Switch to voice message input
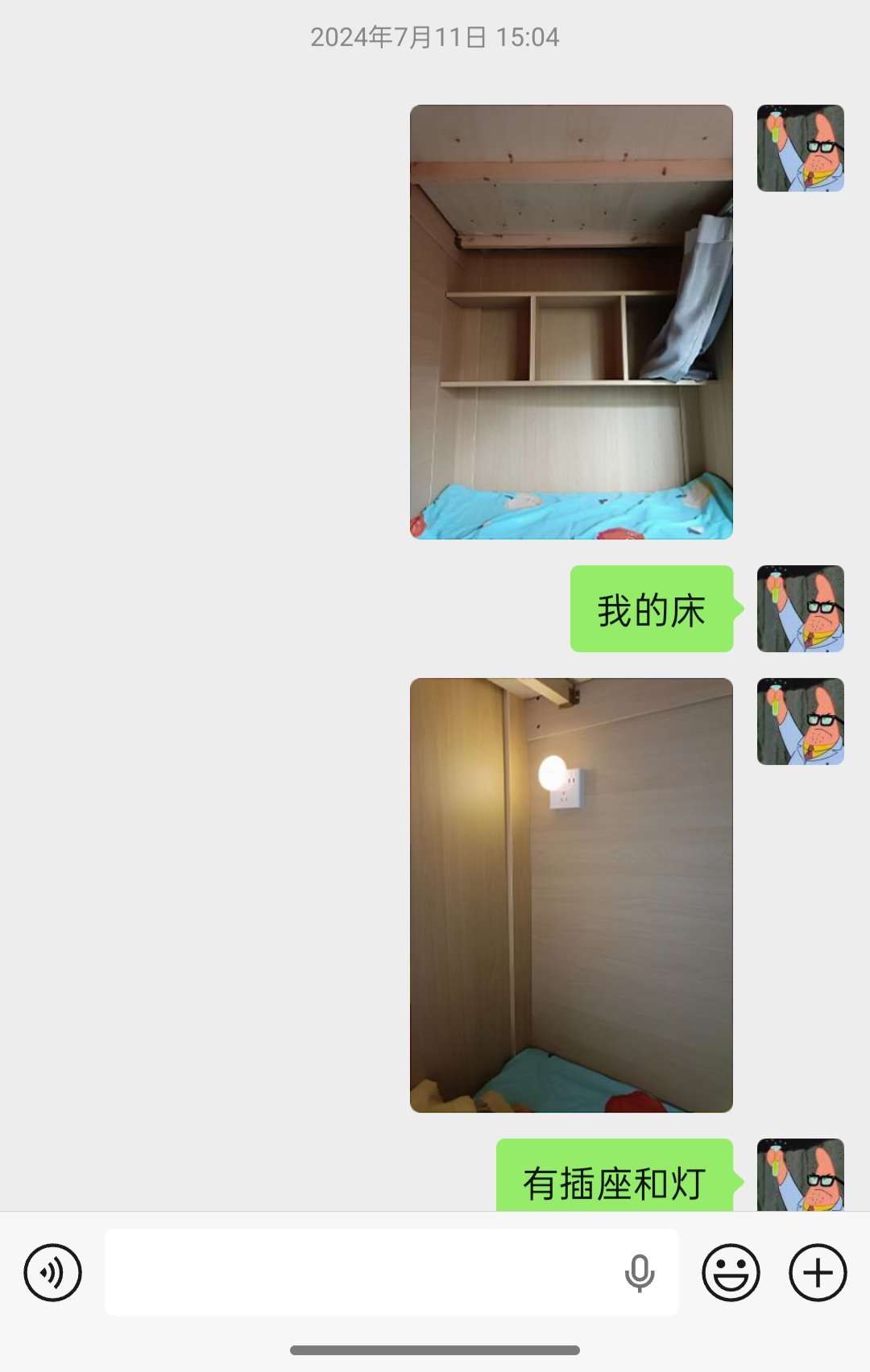 (52, 1273)
